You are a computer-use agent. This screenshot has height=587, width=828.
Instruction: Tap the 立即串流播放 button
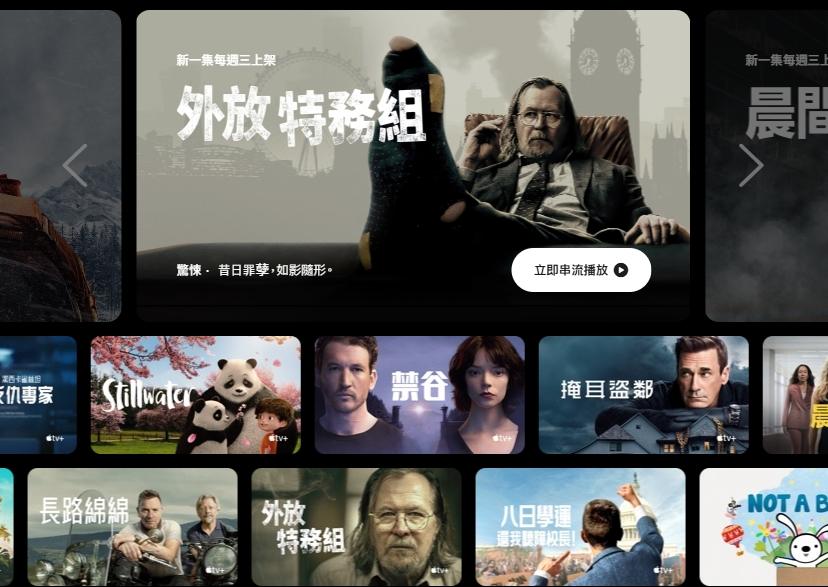(581, 270)
